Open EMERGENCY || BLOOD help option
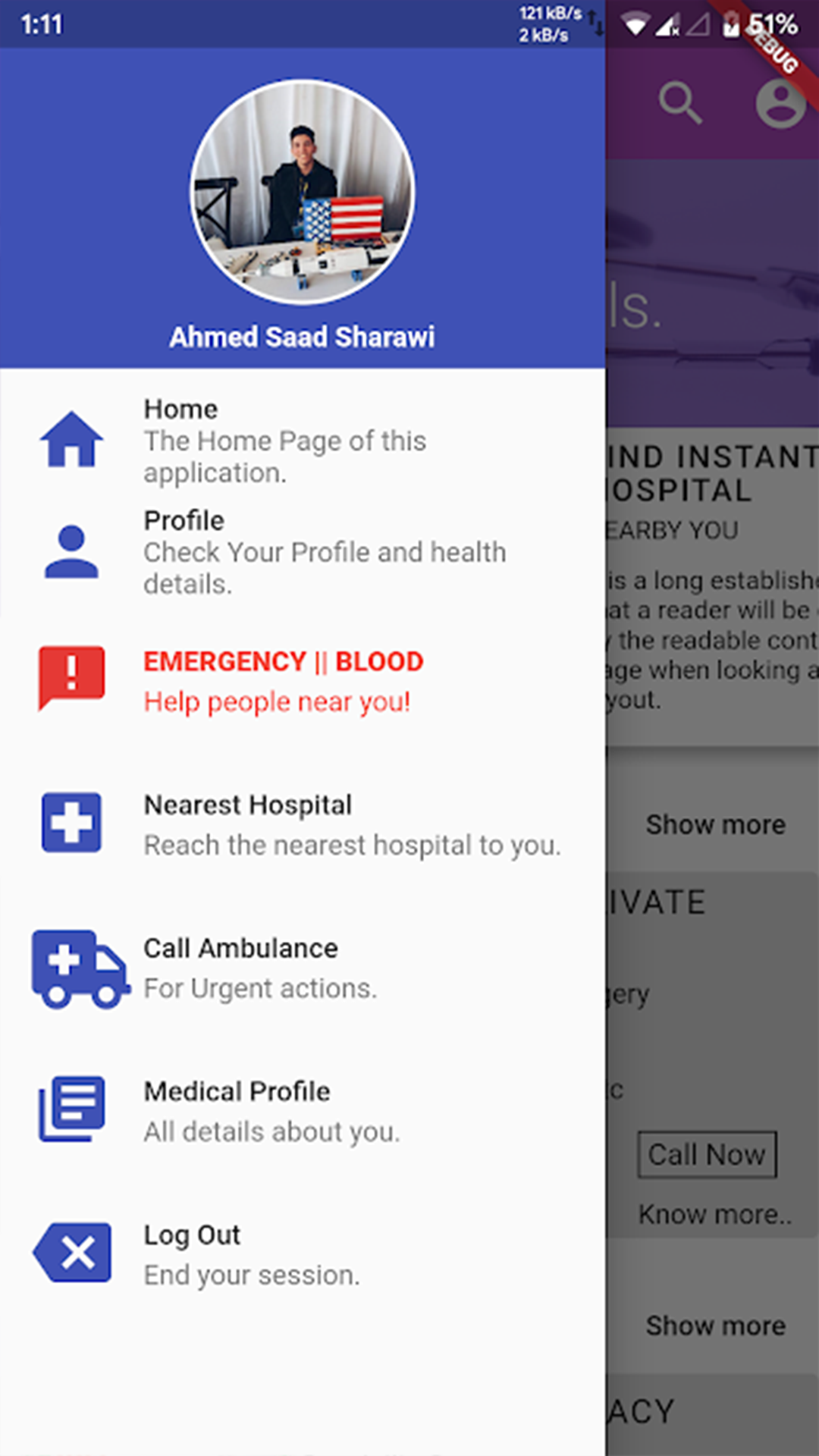The width and height of the screenshot is (819, 1456). [303, 680]
